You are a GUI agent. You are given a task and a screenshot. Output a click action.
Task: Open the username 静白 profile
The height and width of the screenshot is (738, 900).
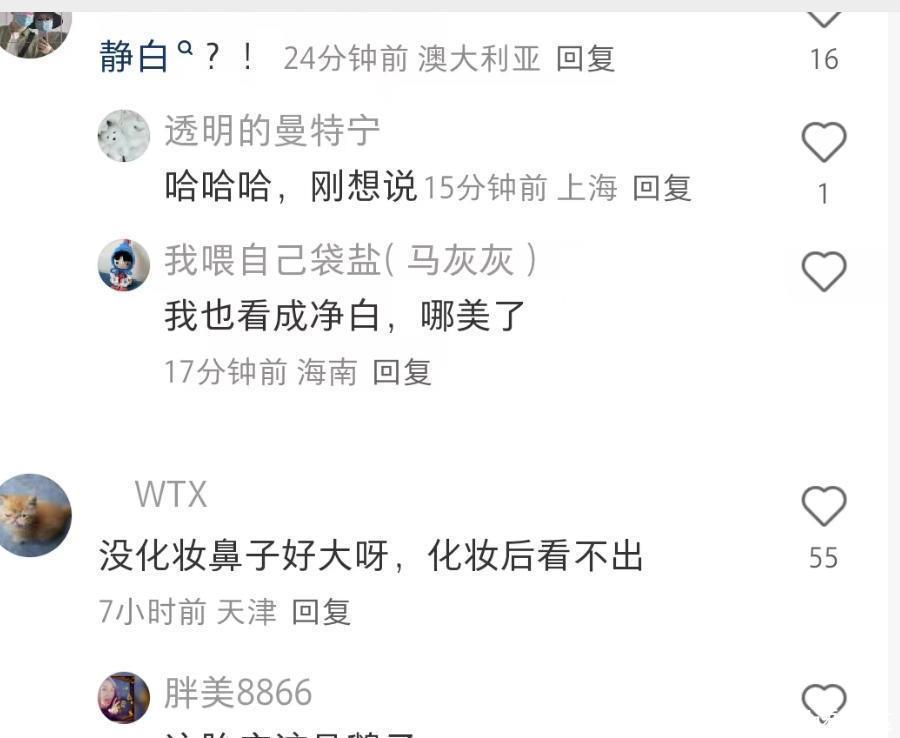(134, 58)
